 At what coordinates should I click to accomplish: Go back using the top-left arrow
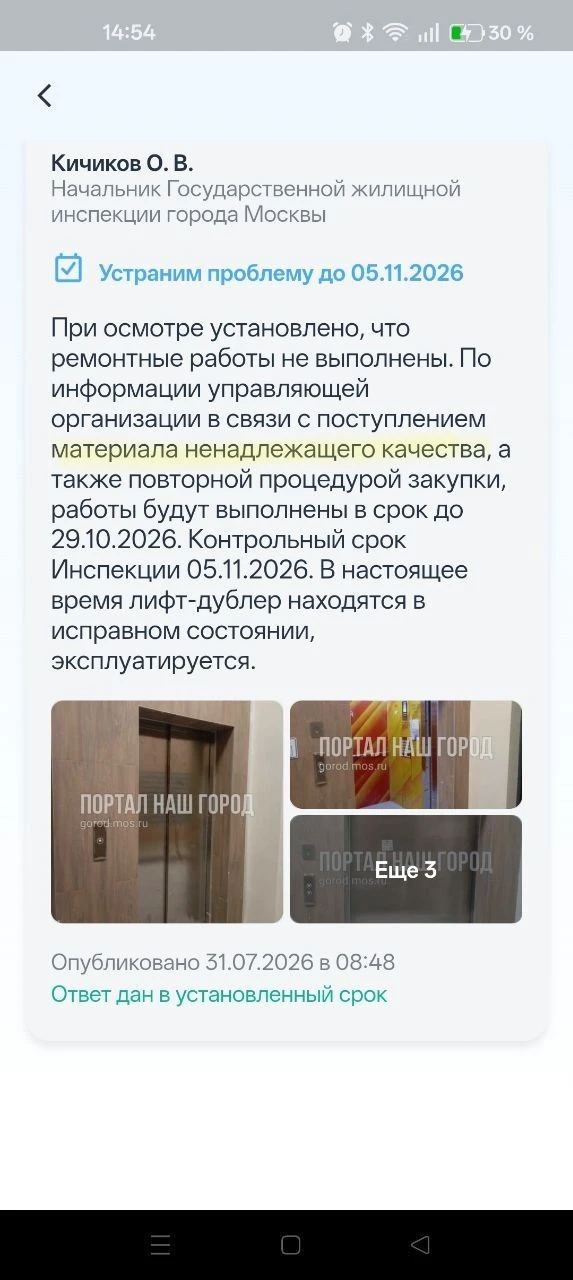(44, 95)
